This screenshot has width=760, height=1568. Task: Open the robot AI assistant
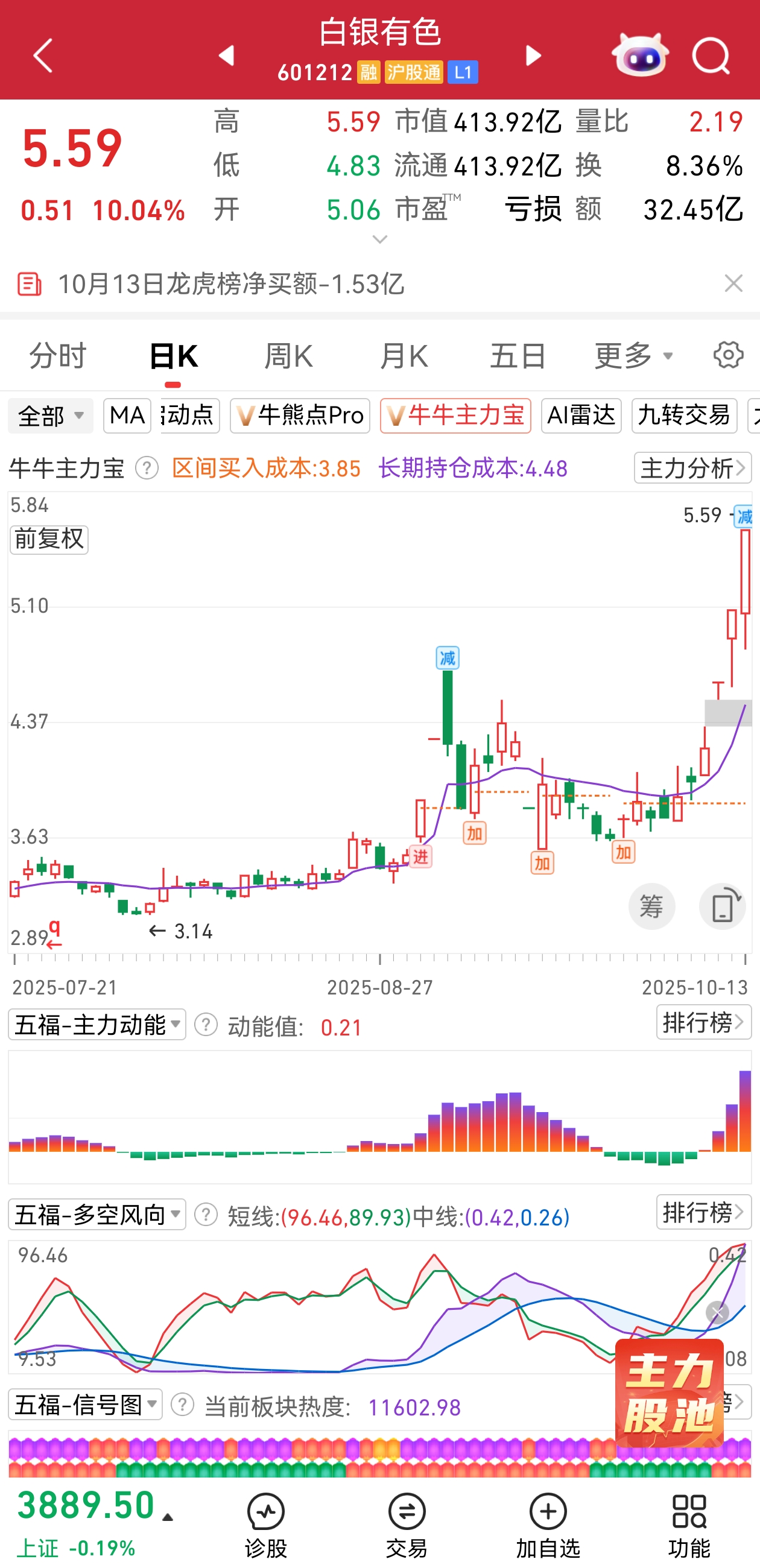click(640, 56)
